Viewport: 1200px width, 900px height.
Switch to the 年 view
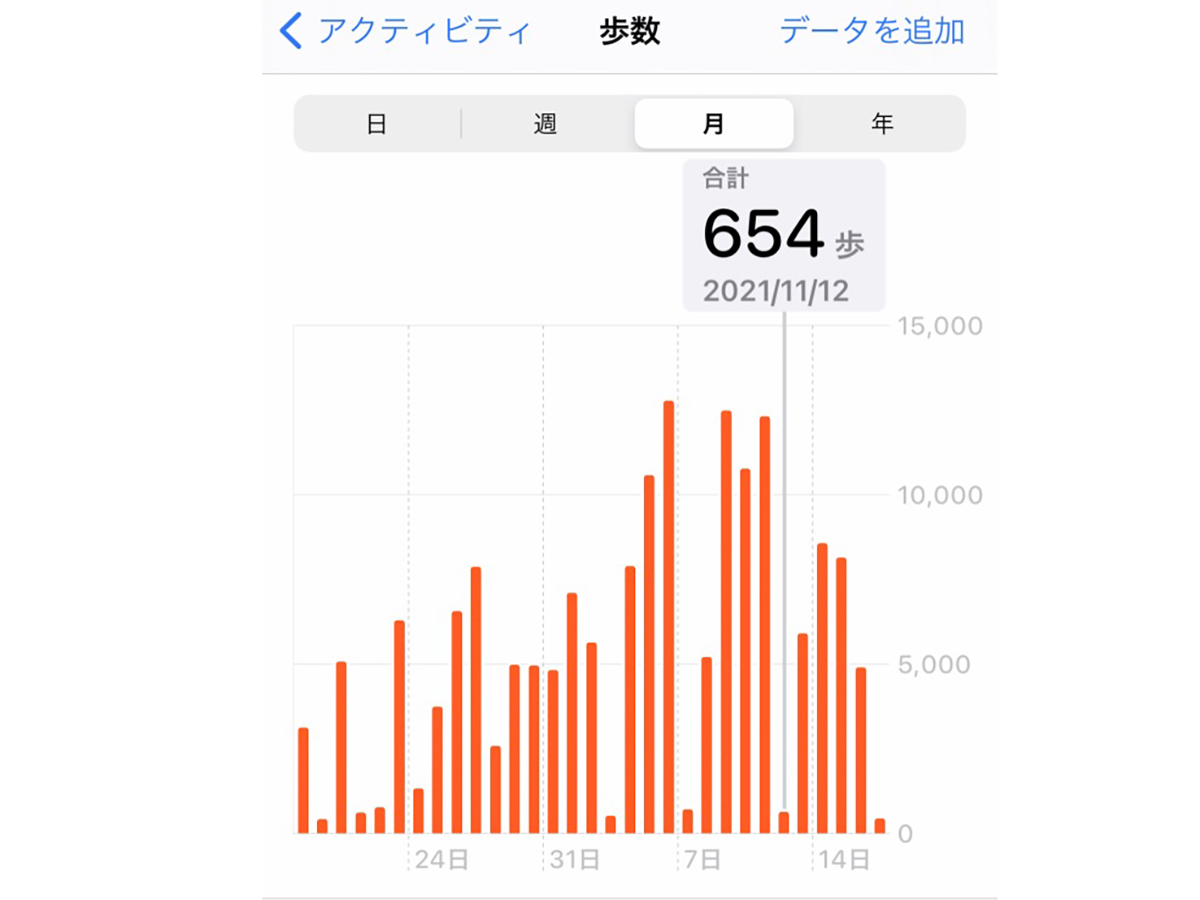pos(881,124)
